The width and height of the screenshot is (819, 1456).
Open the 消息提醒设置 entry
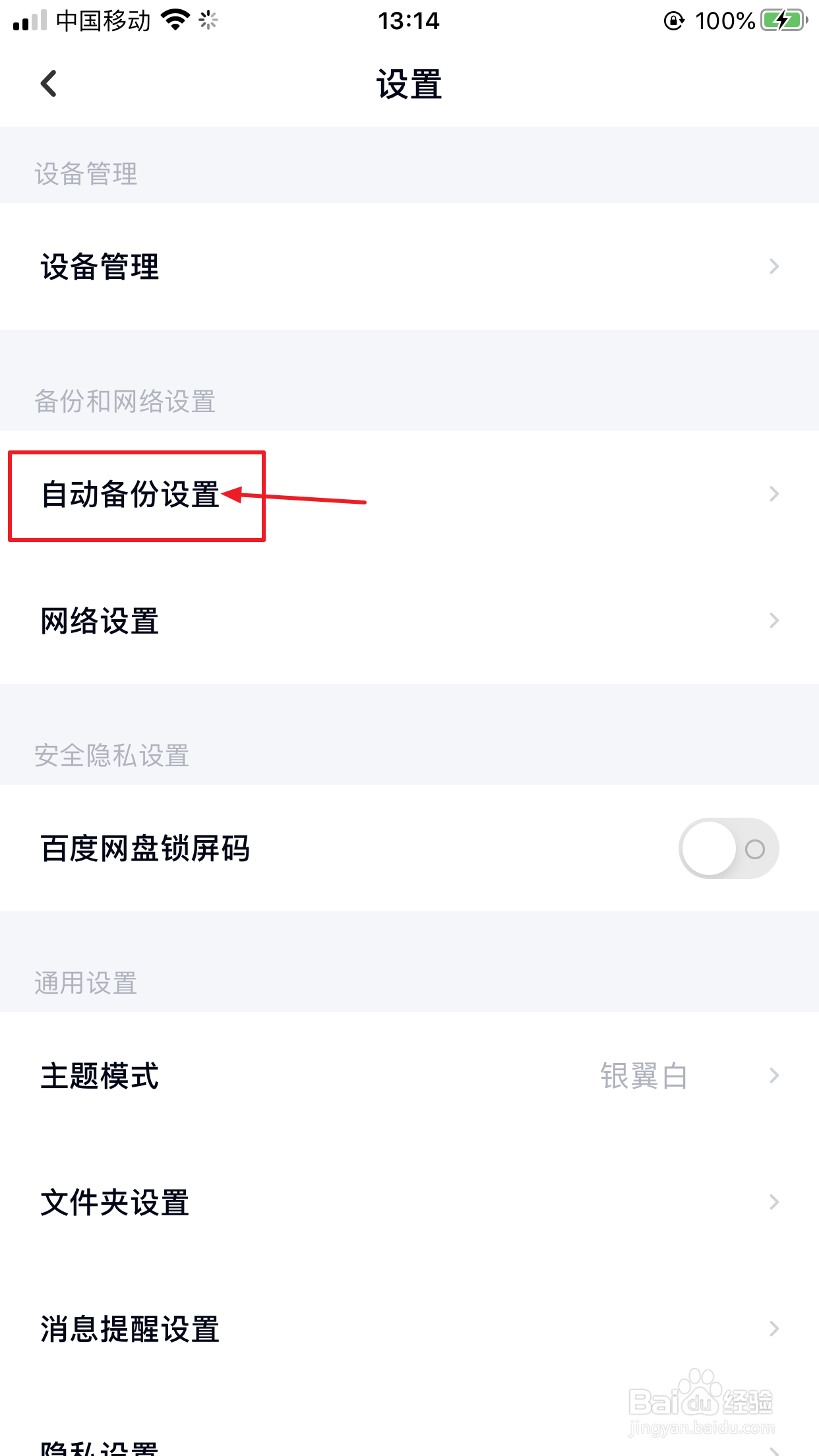129,1329
